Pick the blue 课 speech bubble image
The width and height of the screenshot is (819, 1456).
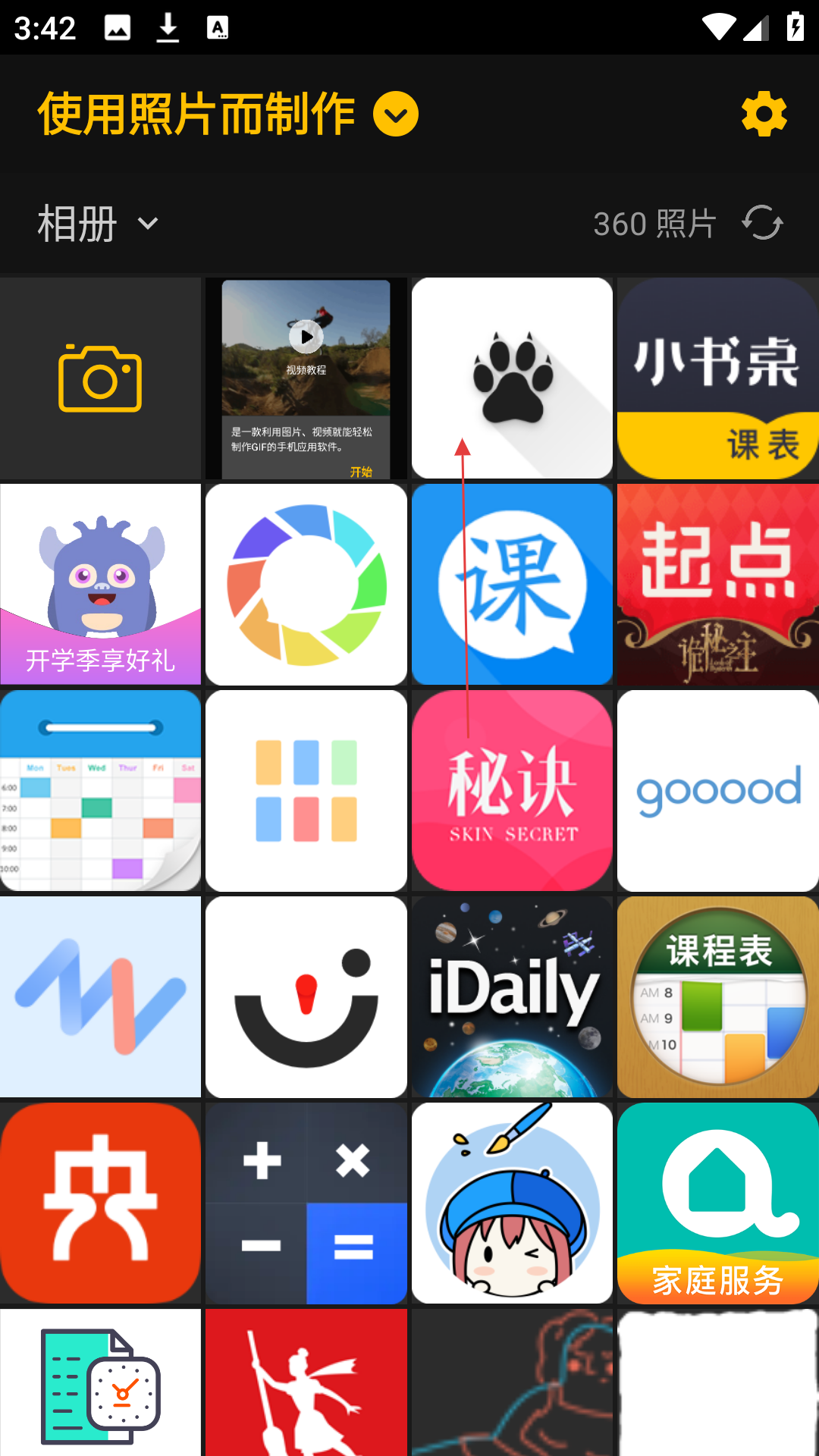pos(512,585)
